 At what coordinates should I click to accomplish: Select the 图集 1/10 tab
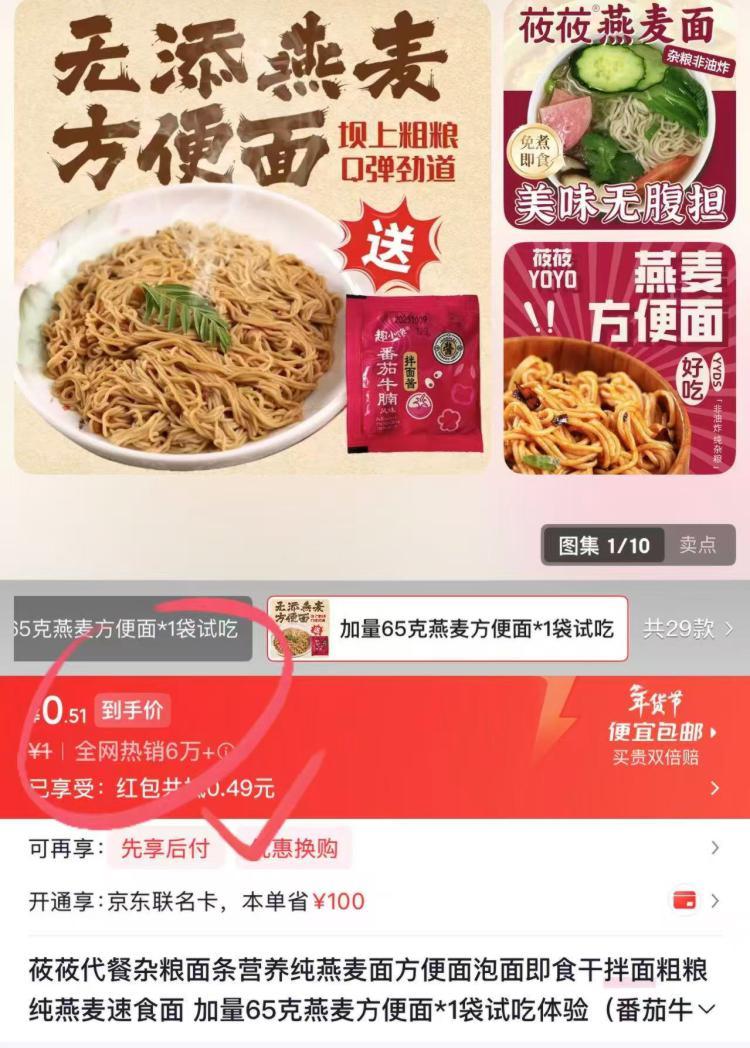(604, 545)
